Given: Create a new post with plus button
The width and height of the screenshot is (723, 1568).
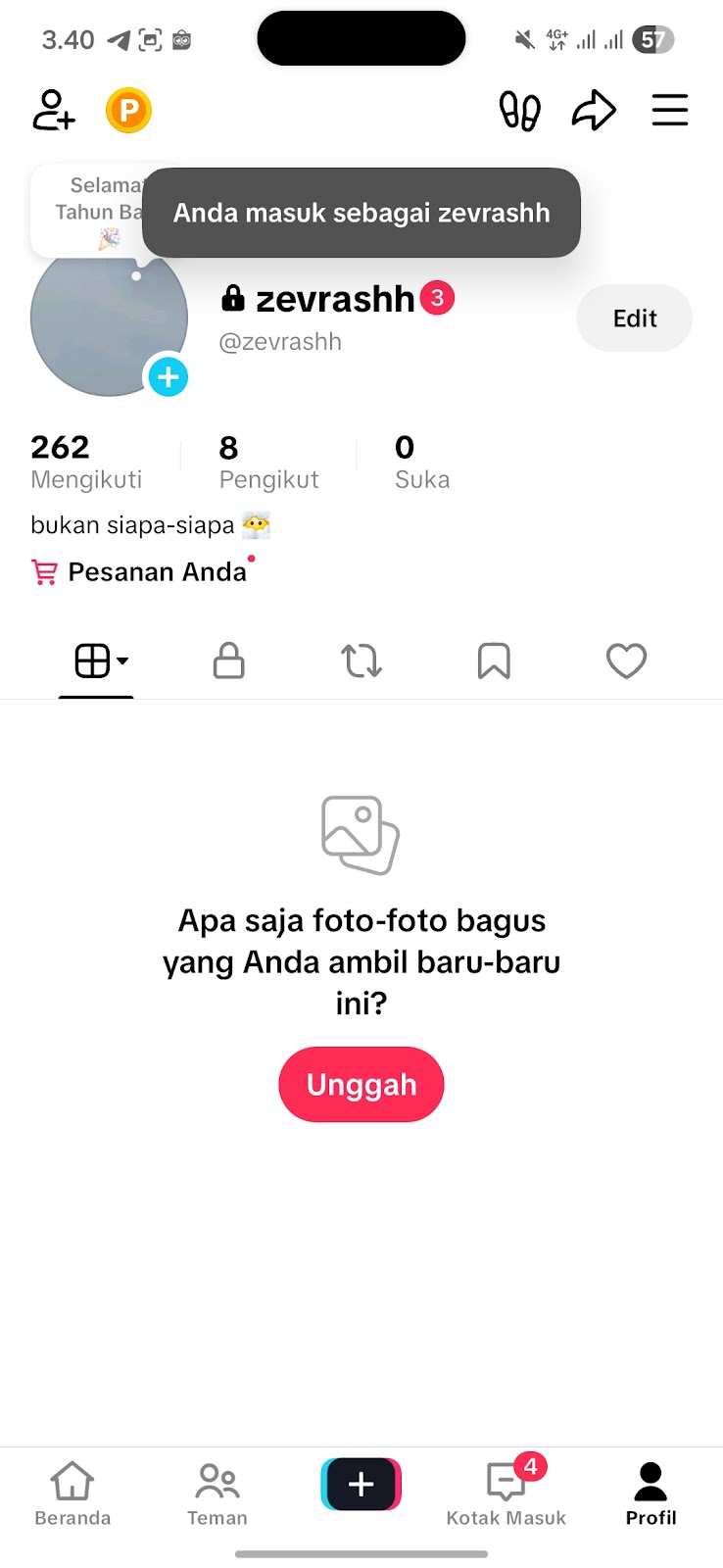Looking at the screenshot, I should click(361, 1484).
